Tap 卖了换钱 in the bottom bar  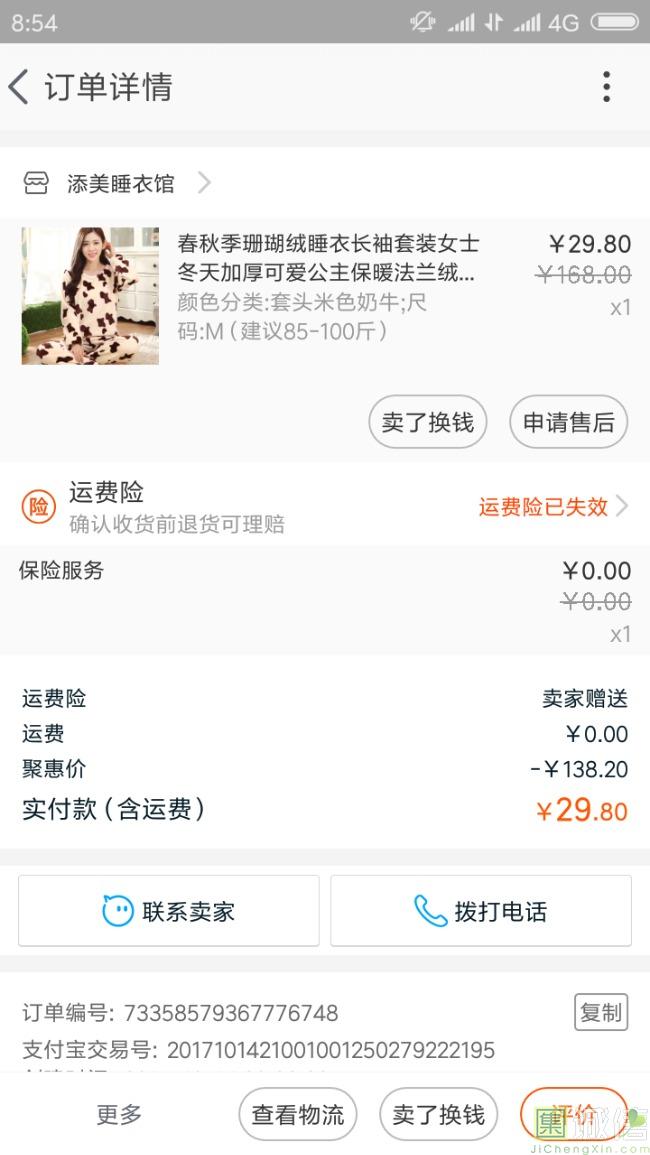[438, 1115]
